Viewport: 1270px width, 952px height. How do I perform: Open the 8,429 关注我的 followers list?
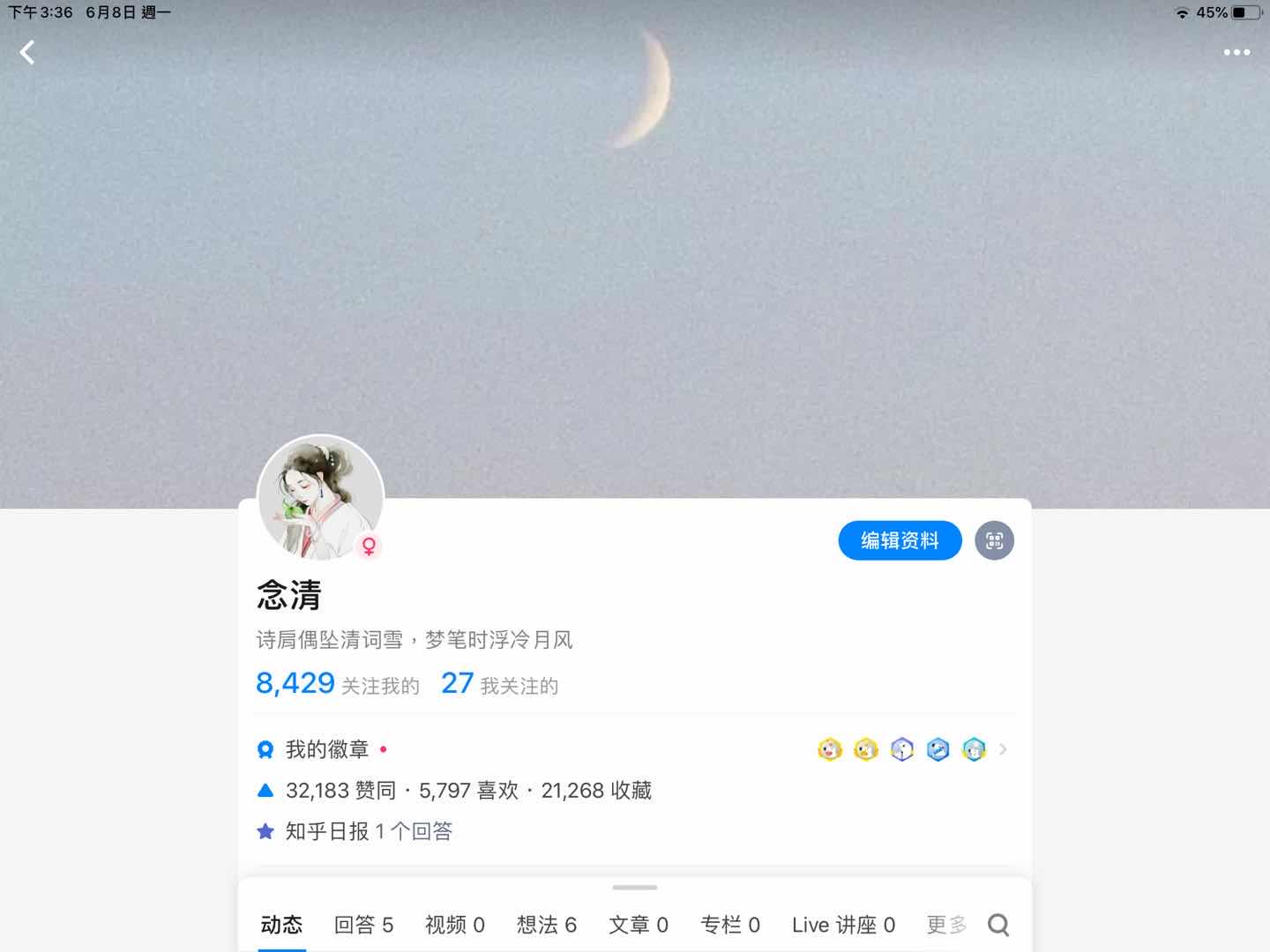[x=337, y=684]
